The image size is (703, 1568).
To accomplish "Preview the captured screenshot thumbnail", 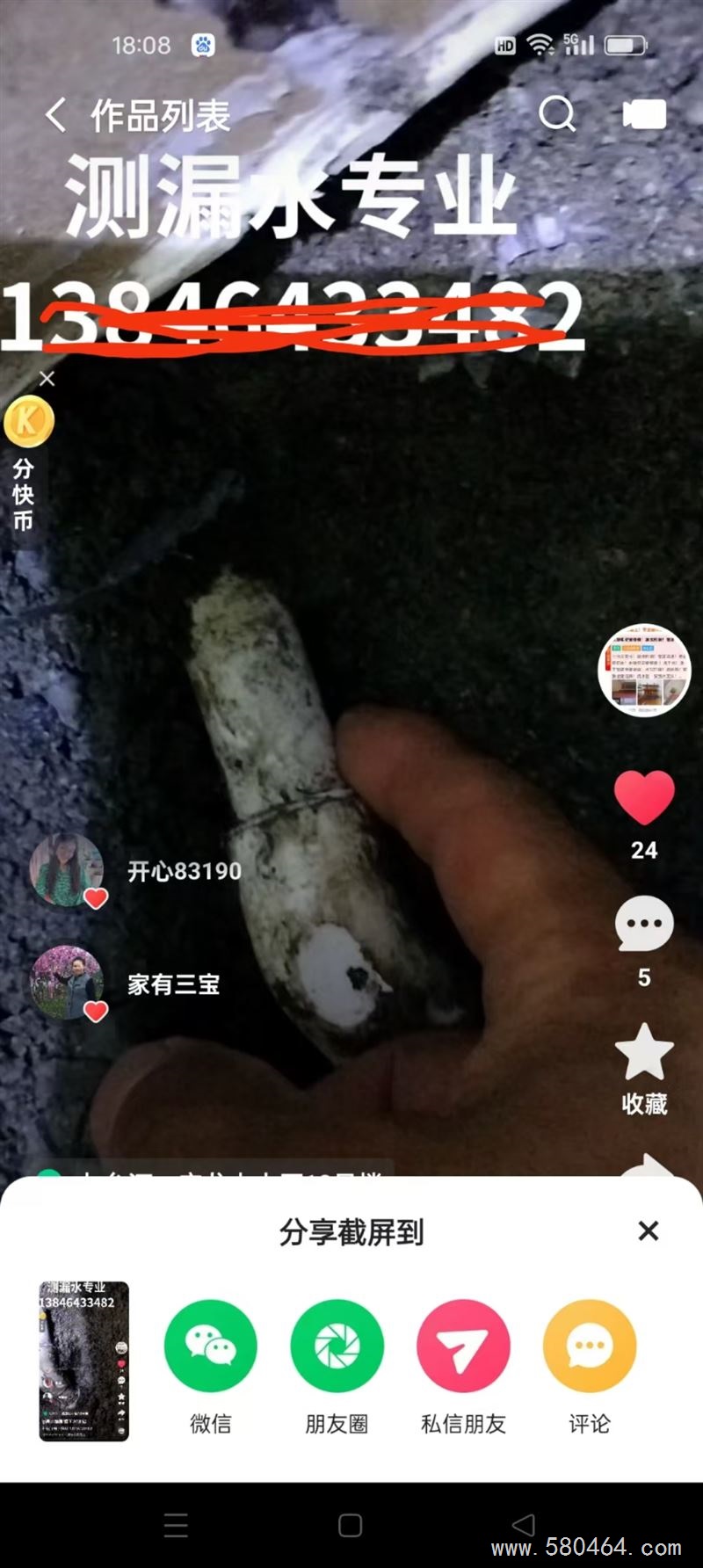I will coord(84,1361).
